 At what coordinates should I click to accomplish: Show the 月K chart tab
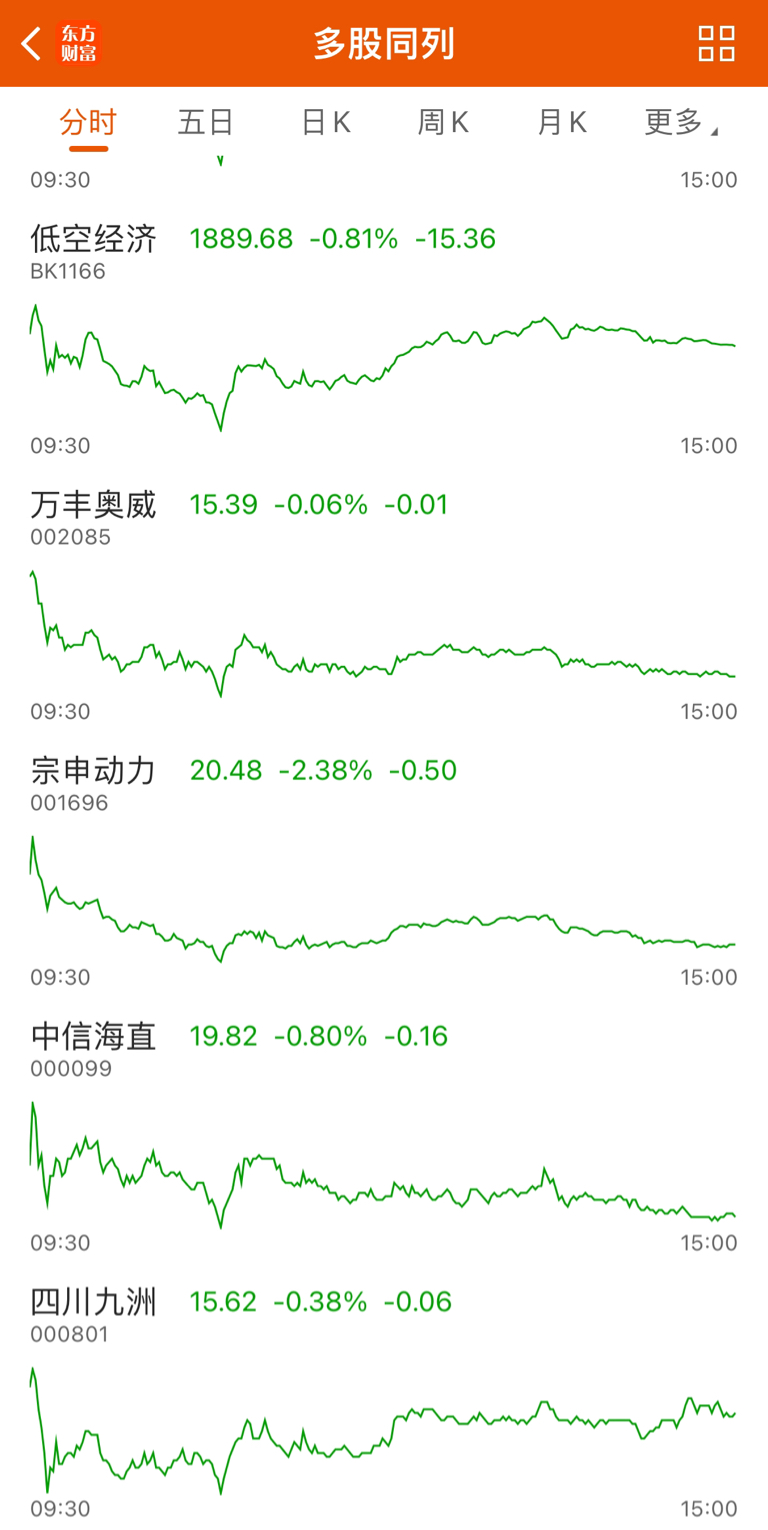(x=562, y=123)
